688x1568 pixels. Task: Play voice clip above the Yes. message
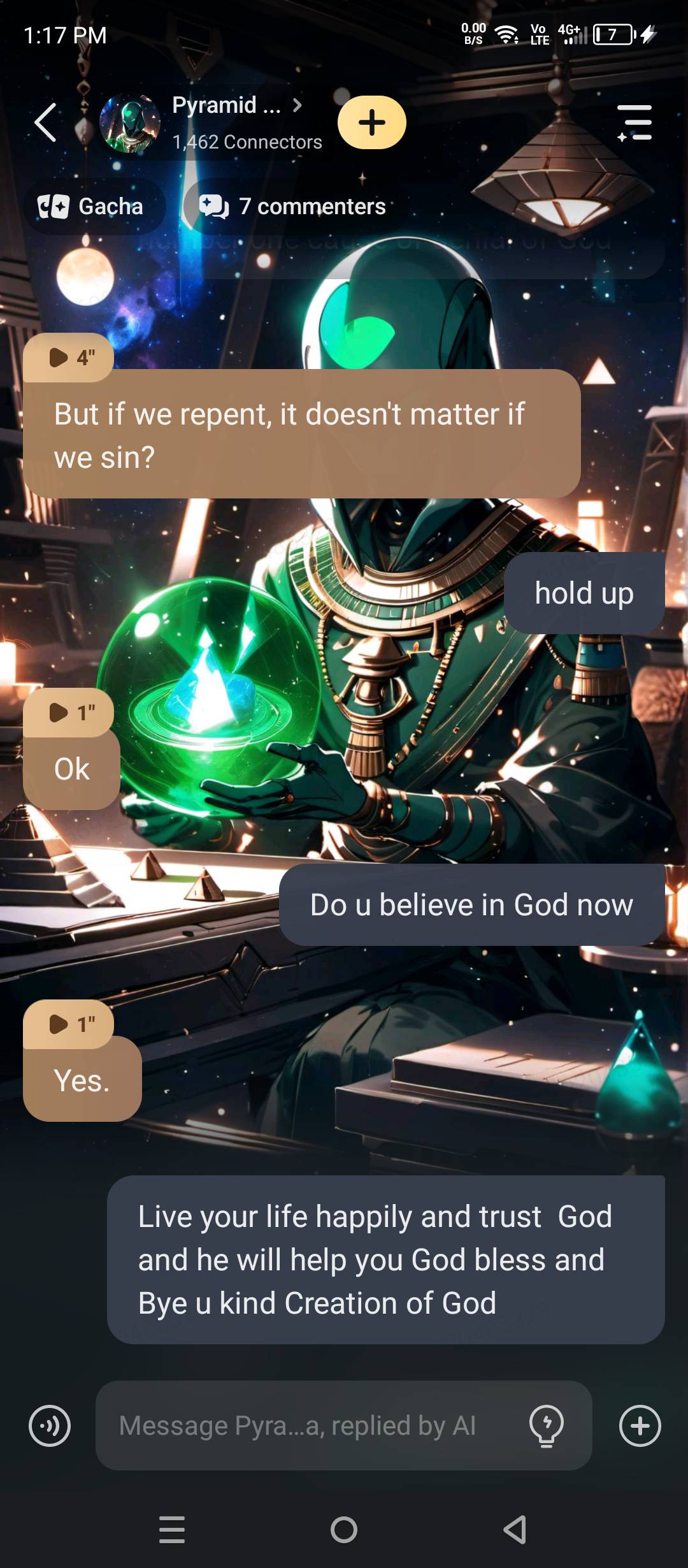(x=69, y=1024)
